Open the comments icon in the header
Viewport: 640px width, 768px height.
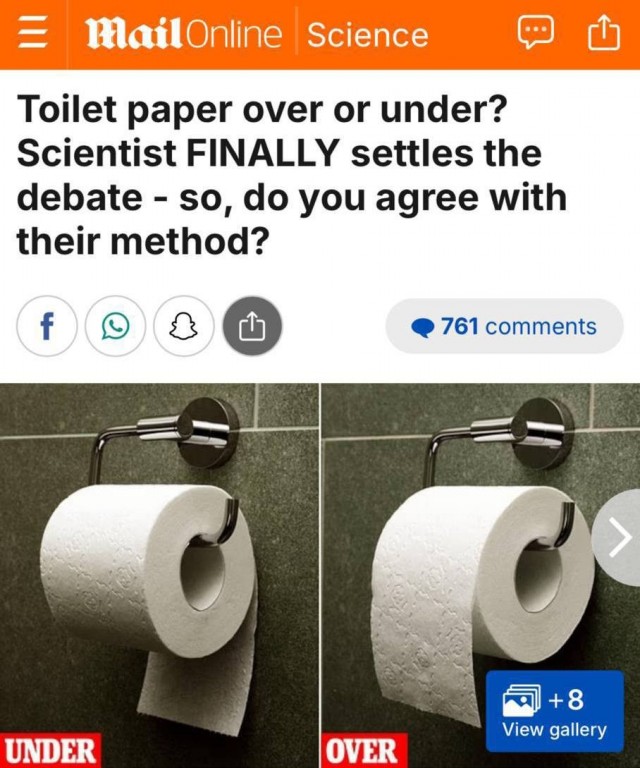tap(535, 35)
